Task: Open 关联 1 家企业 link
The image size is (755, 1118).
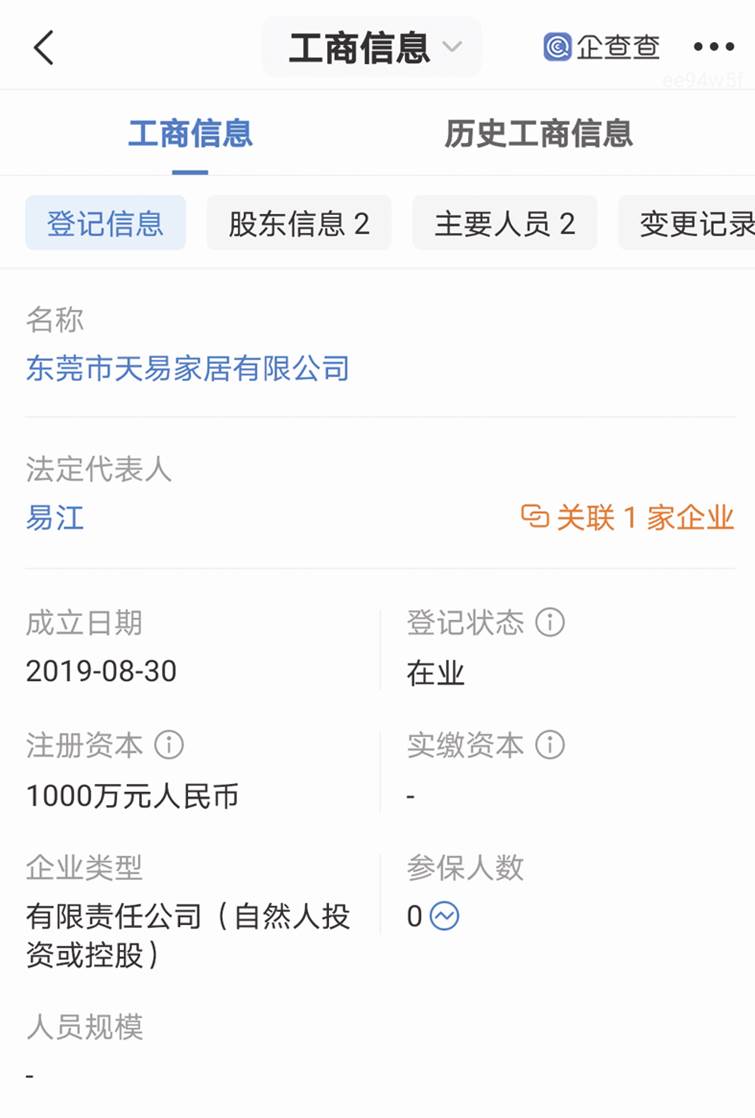Action: (628, 517)
